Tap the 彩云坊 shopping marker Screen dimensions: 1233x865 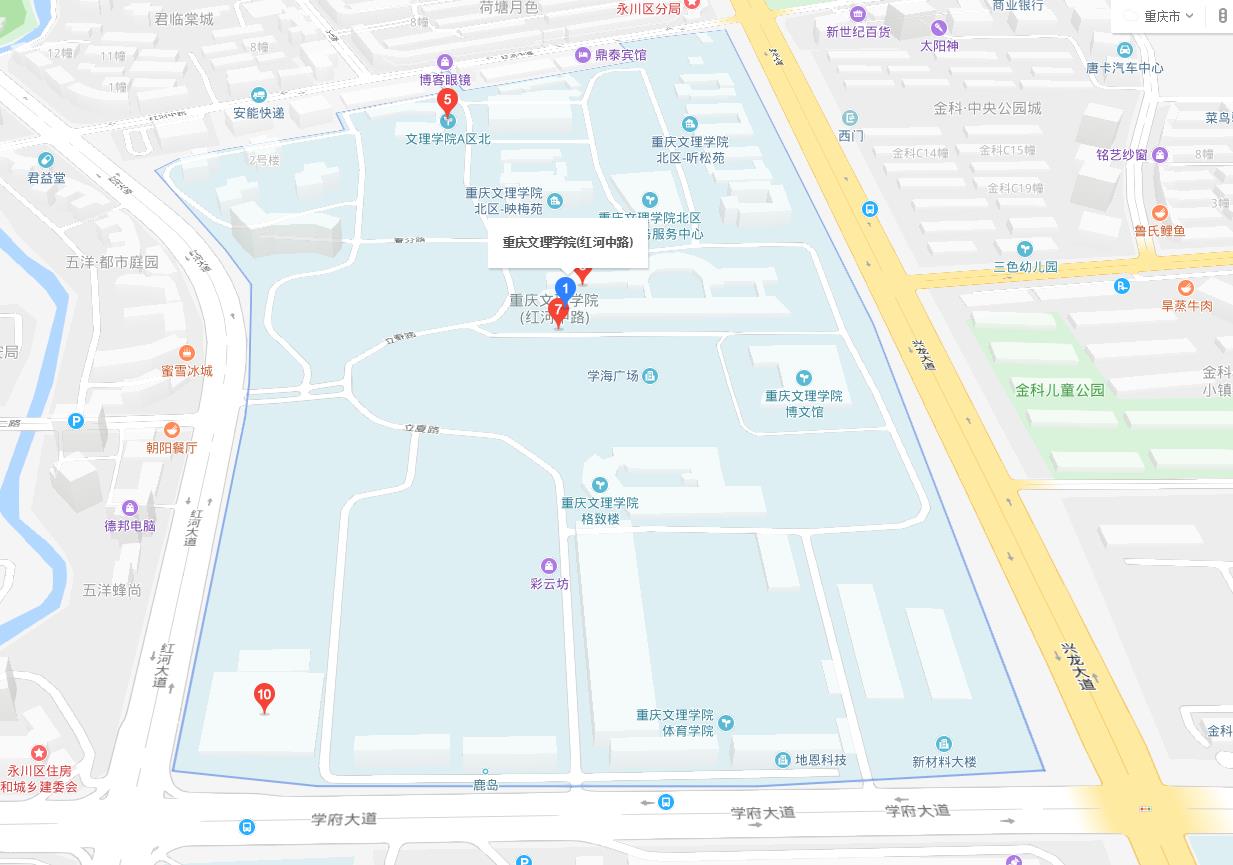tap(548, 566)
